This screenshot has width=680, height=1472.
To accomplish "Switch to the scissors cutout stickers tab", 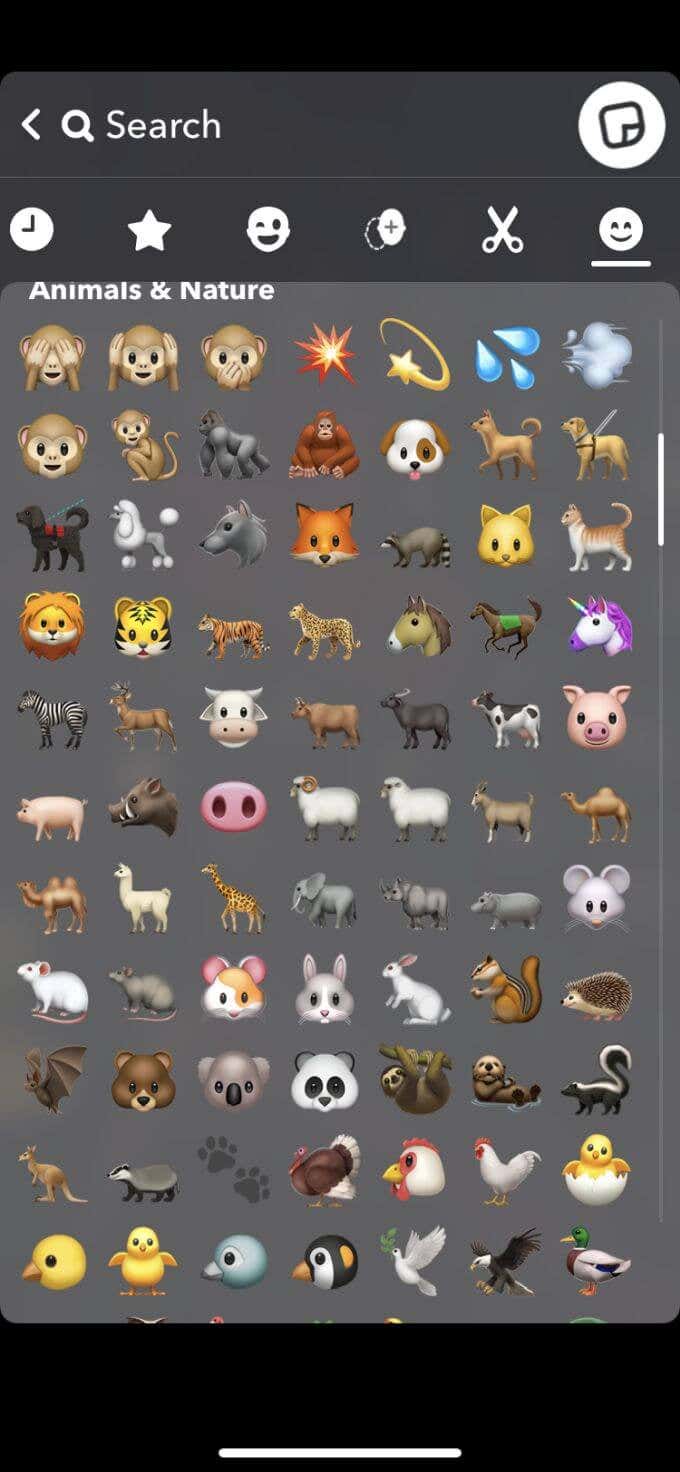I will click(x=502, y=231).
